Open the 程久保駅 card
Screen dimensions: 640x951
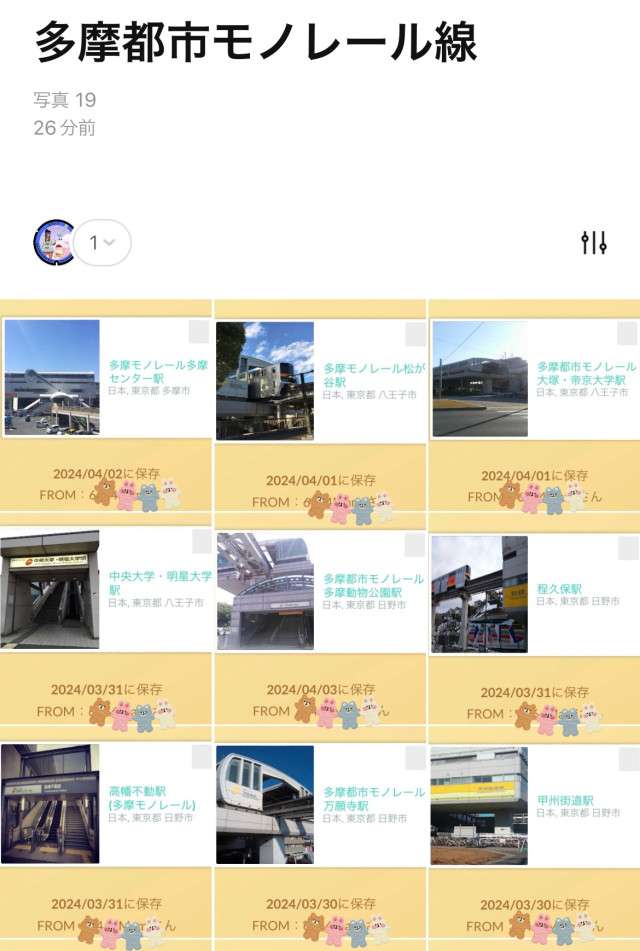point(534,594)
